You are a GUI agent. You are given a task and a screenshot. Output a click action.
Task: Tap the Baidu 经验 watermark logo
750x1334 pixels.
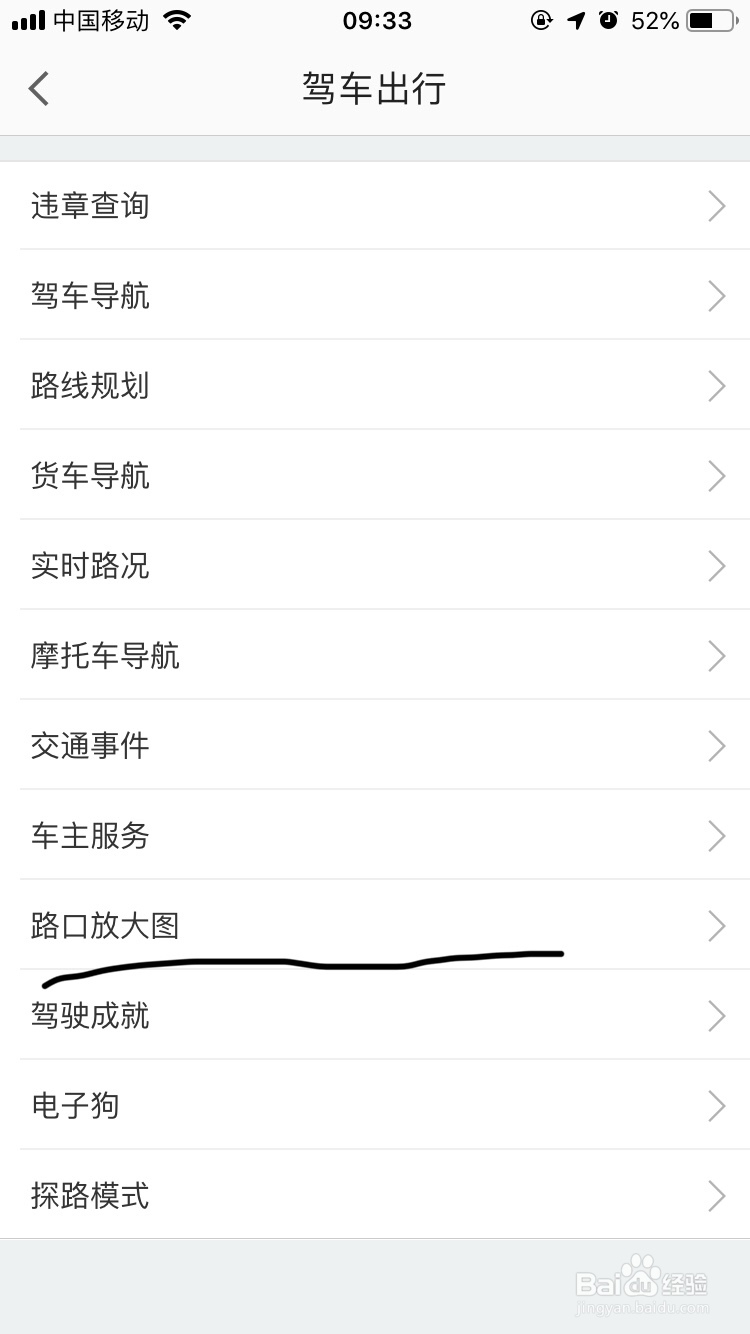click(650, 1283)
